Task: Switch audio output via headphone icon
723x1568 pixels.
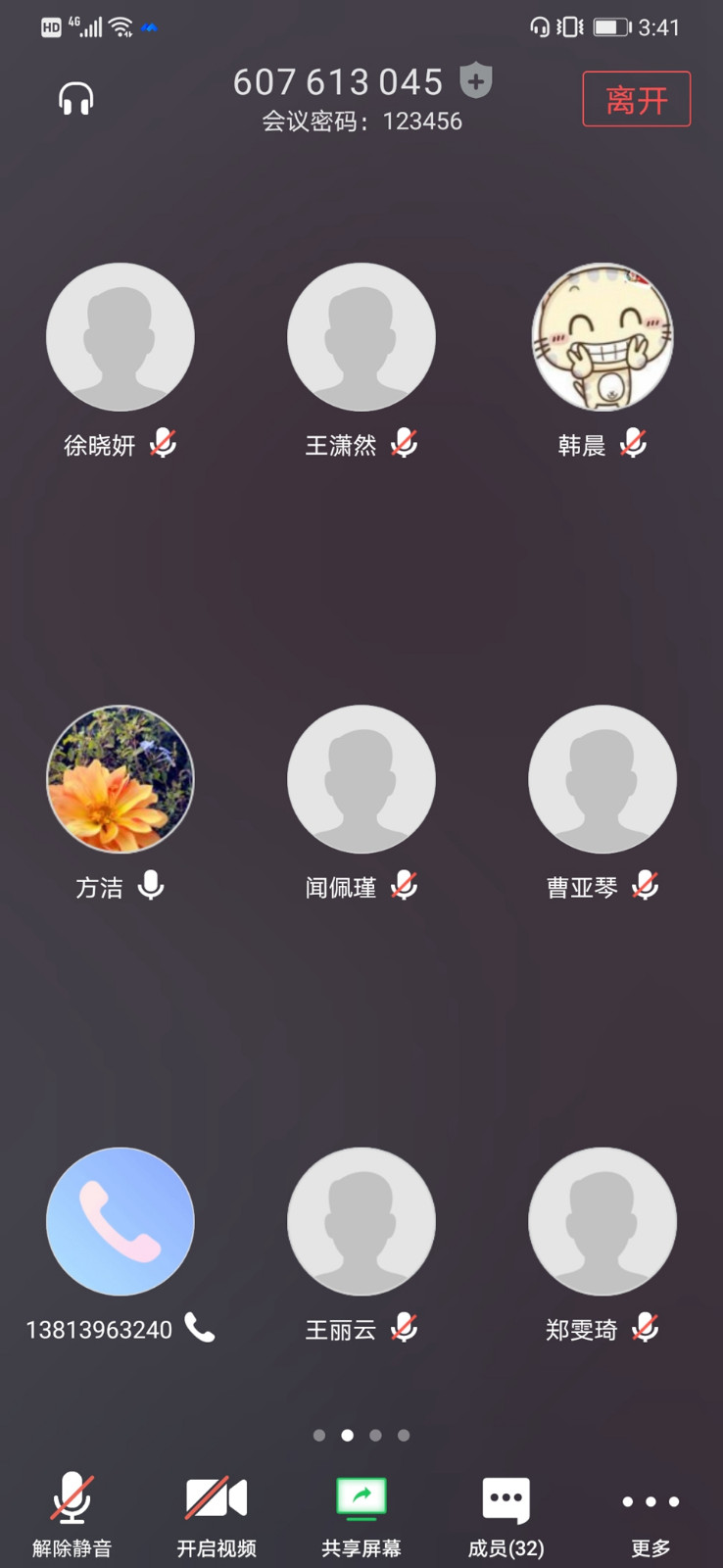Action: click(x=75, y=99)
